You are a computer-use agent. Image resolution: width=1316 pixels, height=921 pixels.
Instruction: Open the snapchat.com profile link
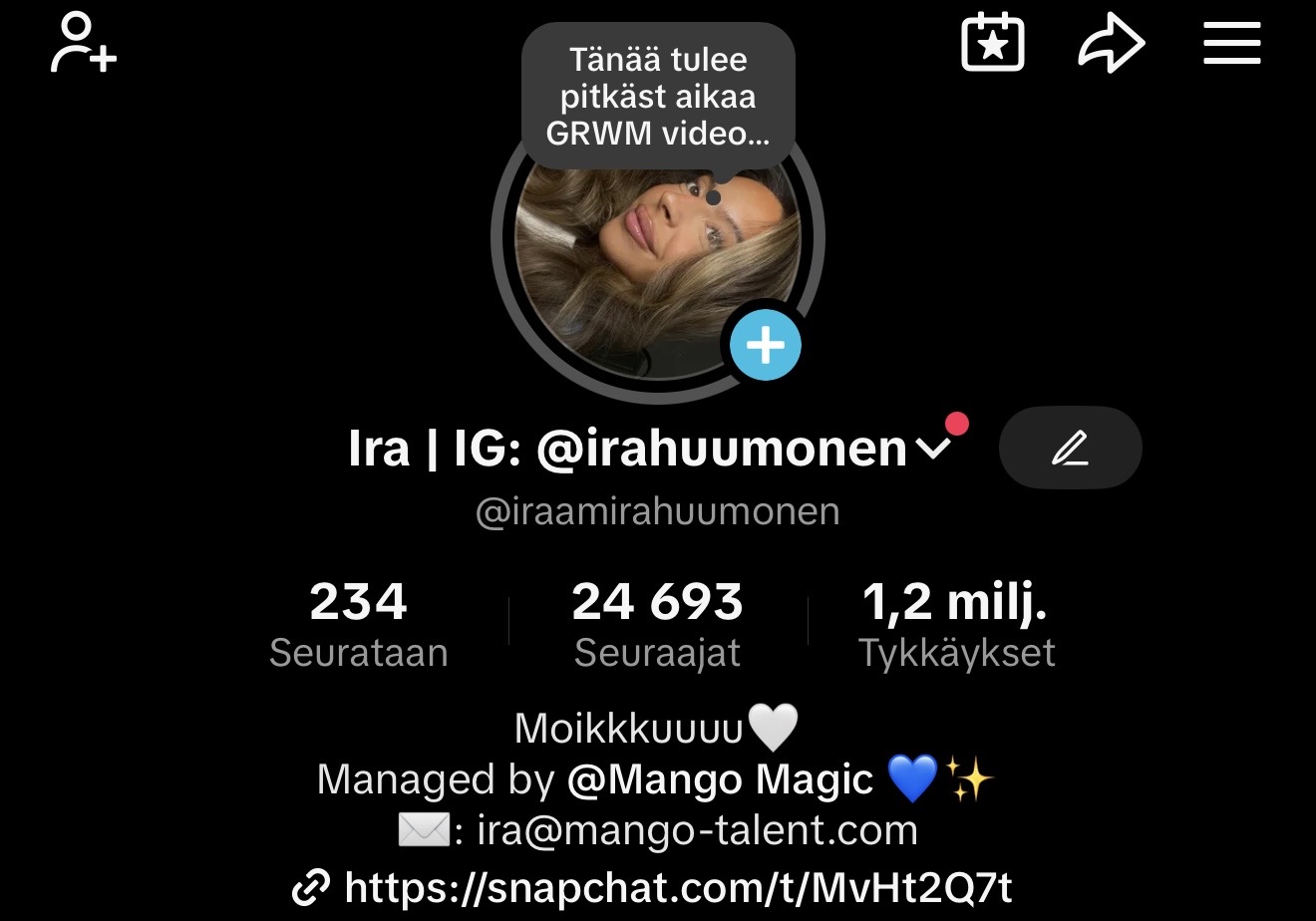(x=678, y=886)
